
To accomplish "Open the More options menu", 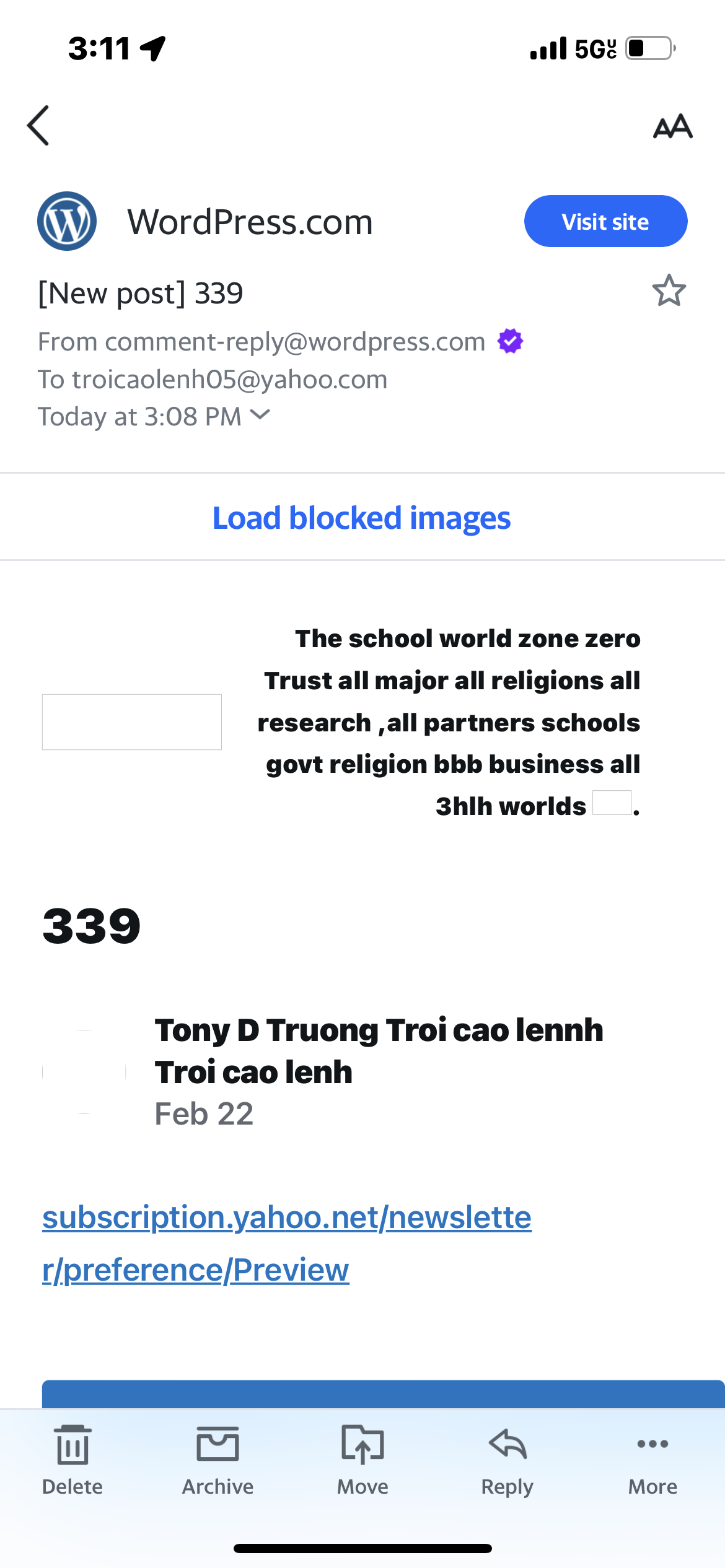I will 652,1460.
